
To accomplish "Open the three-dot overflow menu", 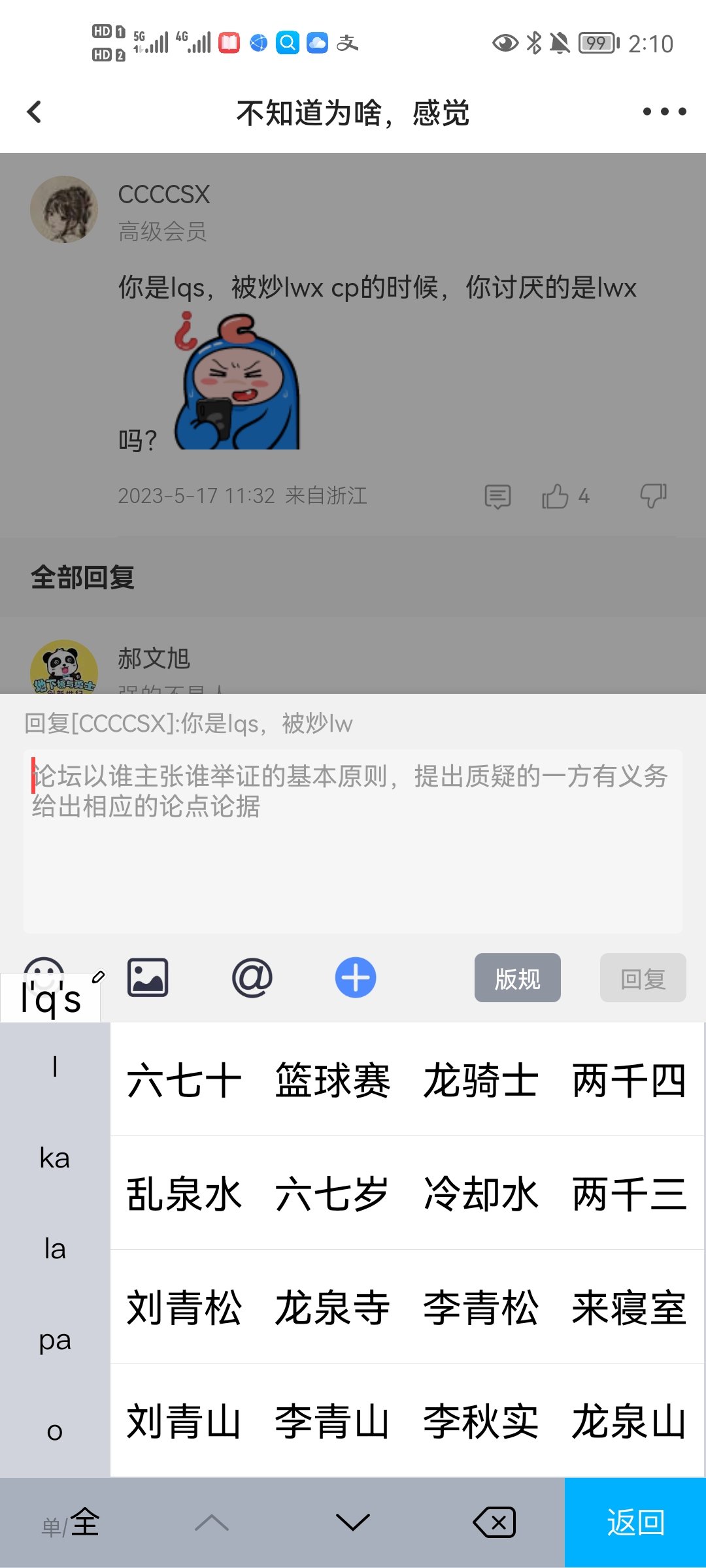I will tap(664, 112).
